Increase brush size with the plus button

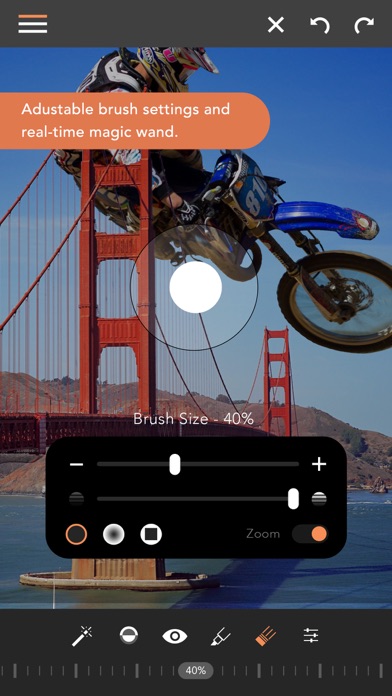319,464
